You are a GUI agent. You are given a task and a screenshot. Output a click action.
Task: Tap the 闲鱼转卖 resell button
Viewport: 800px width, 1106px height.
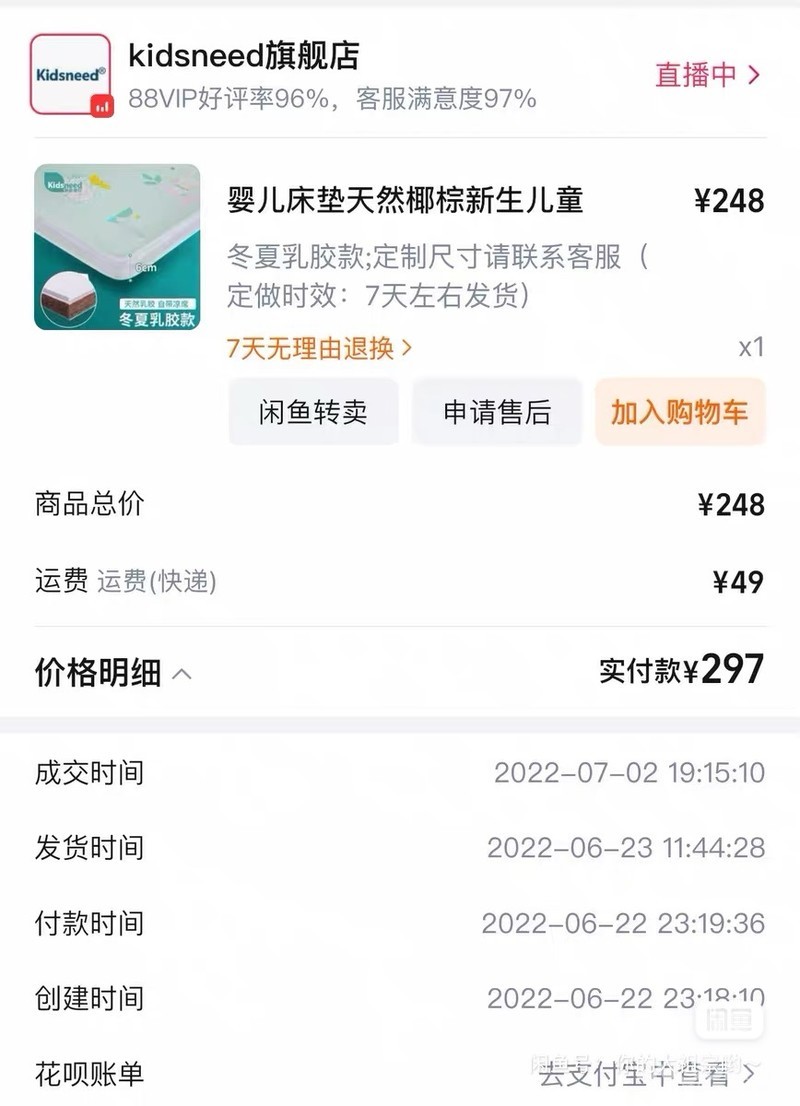point(313,412)
